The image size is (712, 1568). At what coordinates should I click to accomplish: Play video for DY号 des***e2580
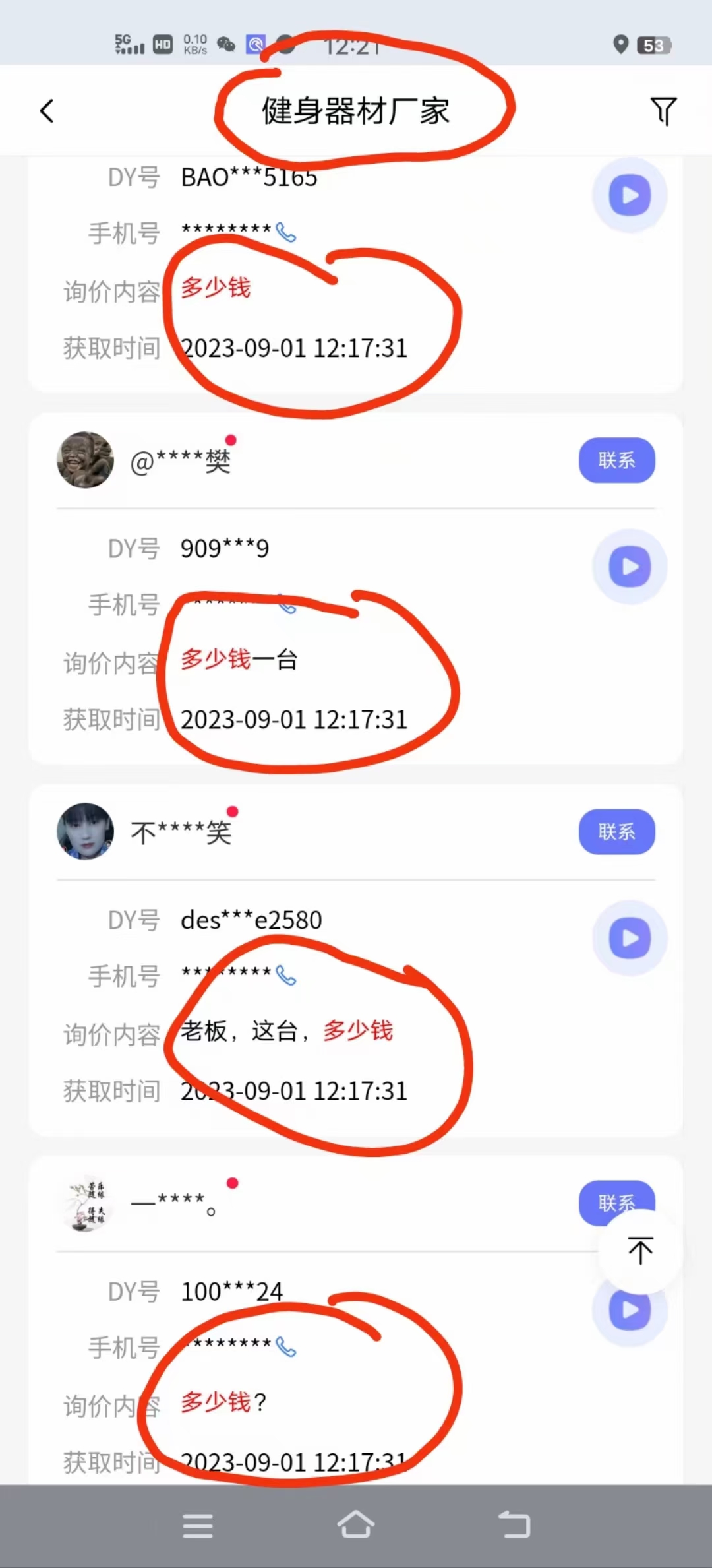coord(630,938)
